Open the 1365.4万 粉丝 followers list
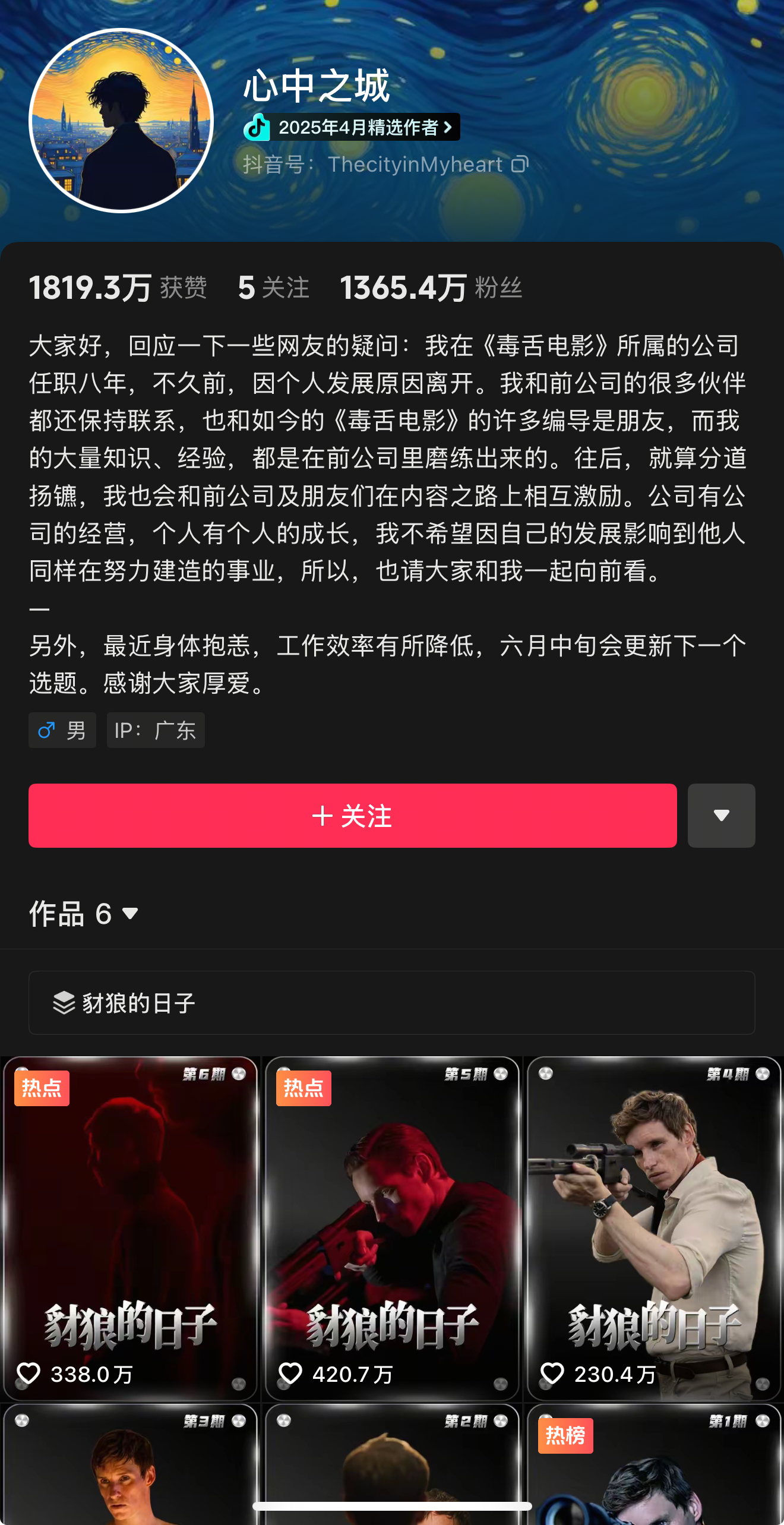 pos(431,288)
